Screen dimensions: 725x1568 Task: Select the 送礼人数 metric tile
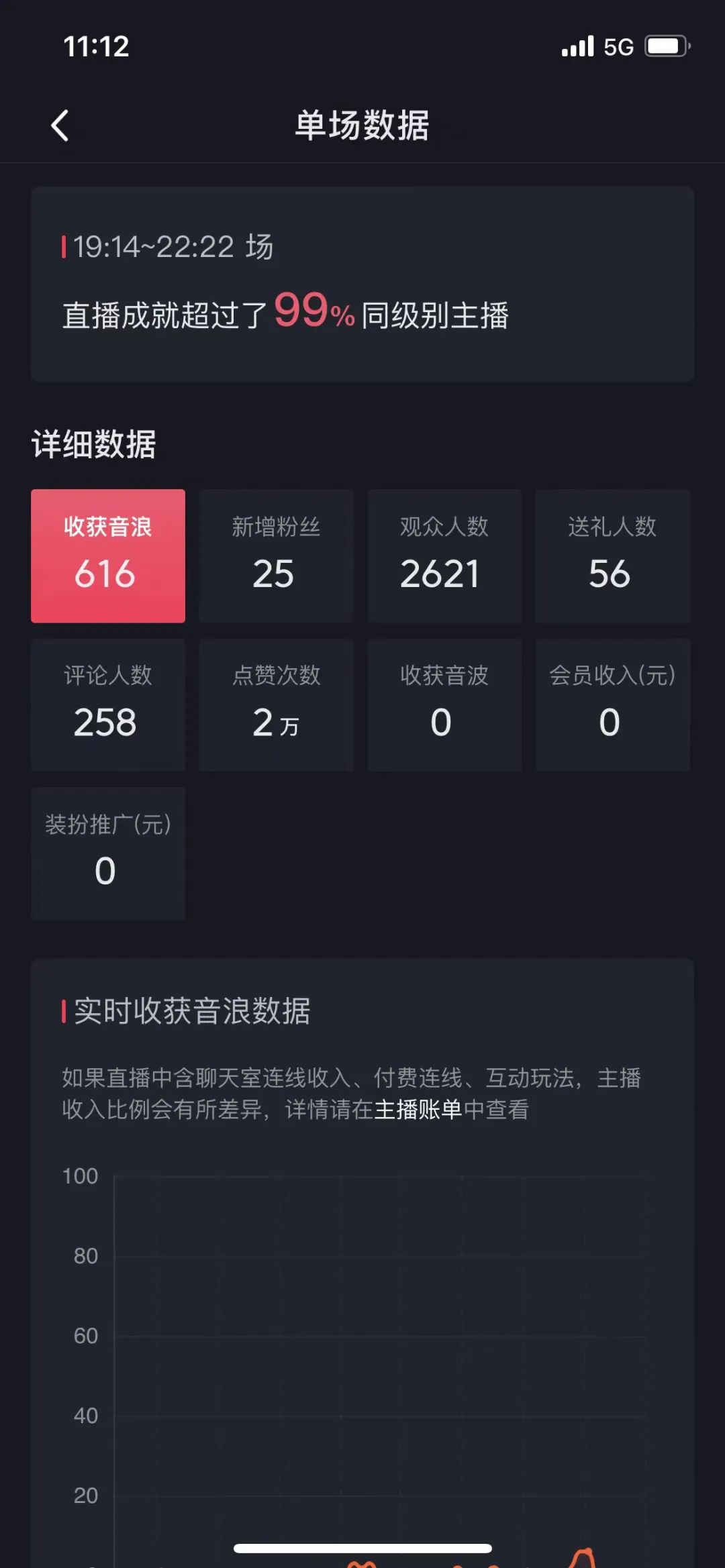[612, 556]
